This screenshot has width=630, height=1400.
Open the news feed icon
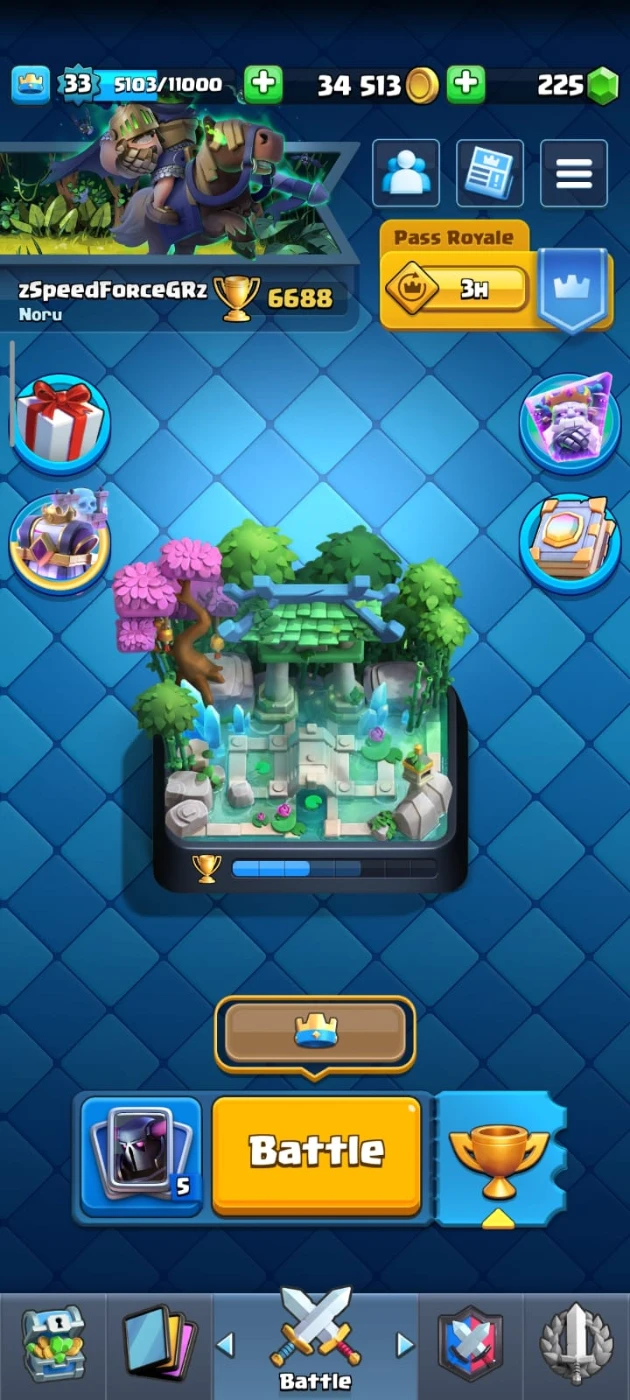tap(490, 174)
